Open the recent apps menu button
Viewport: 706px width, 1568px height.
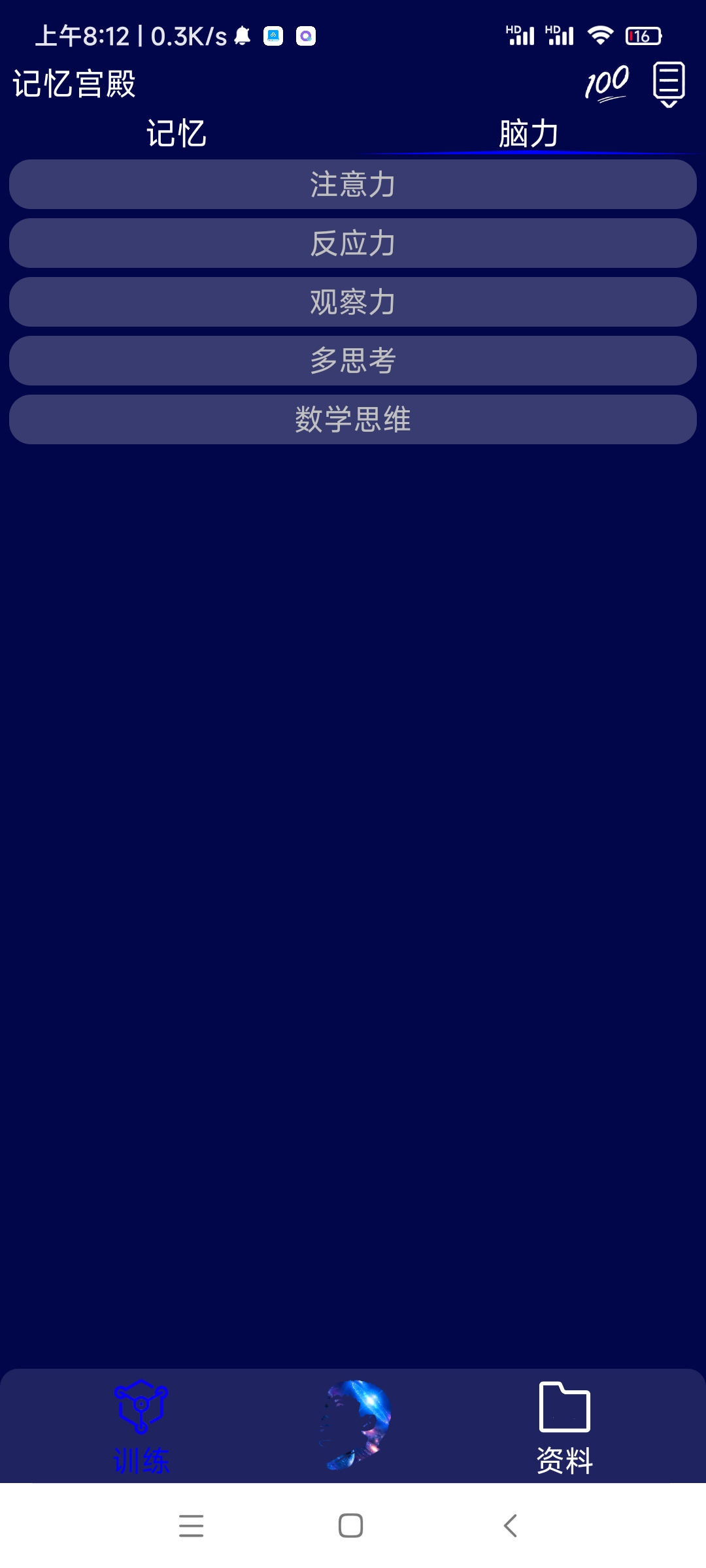click(x=191, y=1526)
